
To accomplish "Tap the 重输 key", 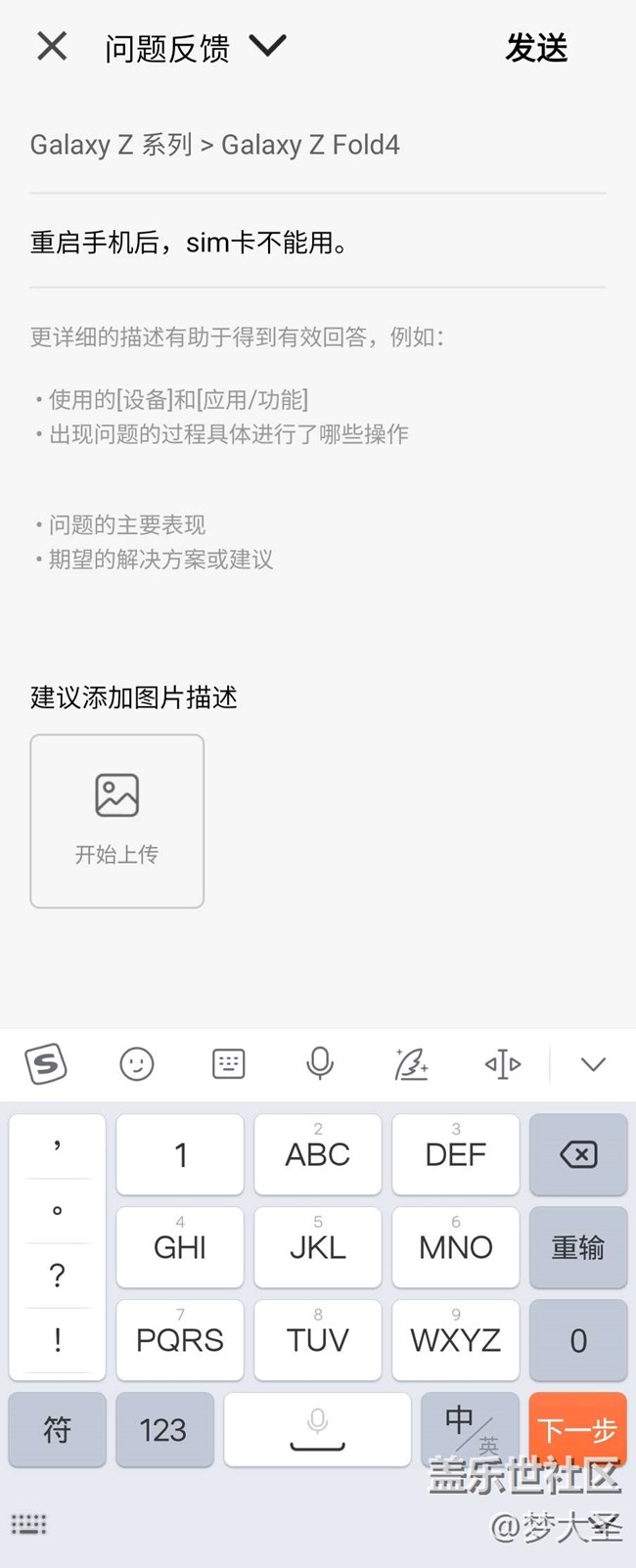I will point(578,1247).
